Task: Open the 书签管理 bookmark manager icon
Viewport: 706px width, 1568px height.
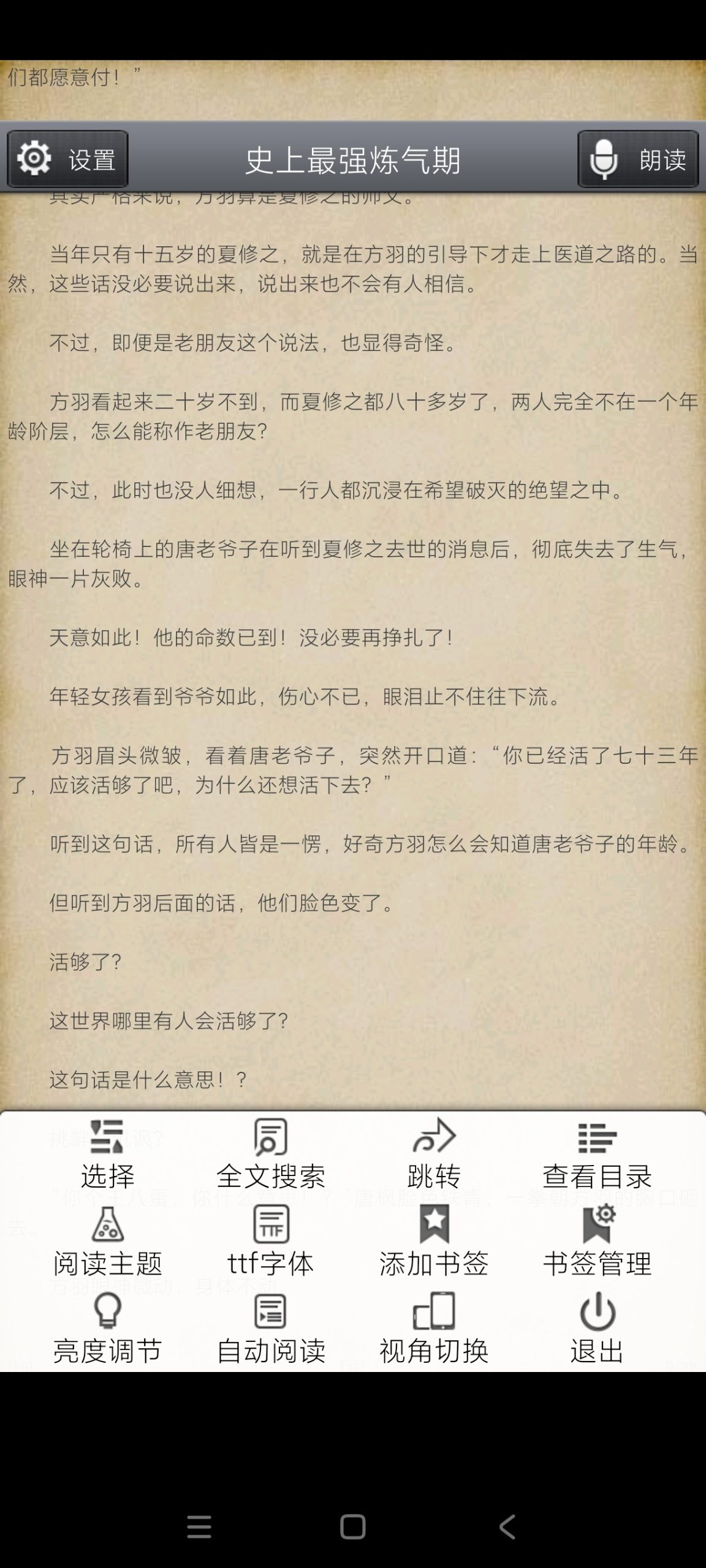Action: click(598, 1226)
